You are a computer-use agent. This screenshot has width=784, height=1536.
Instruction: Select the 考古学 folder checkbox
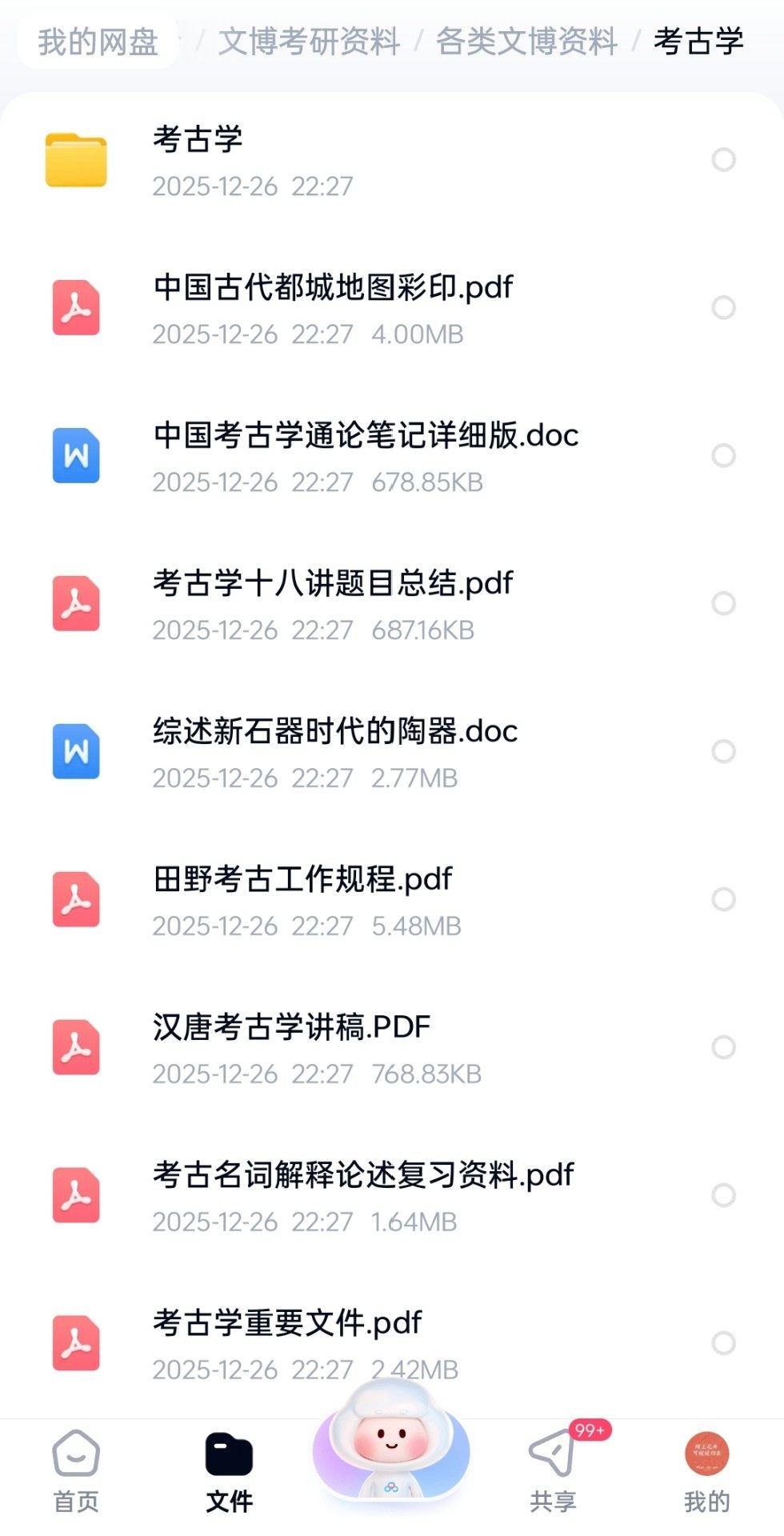tap(723, 160)
